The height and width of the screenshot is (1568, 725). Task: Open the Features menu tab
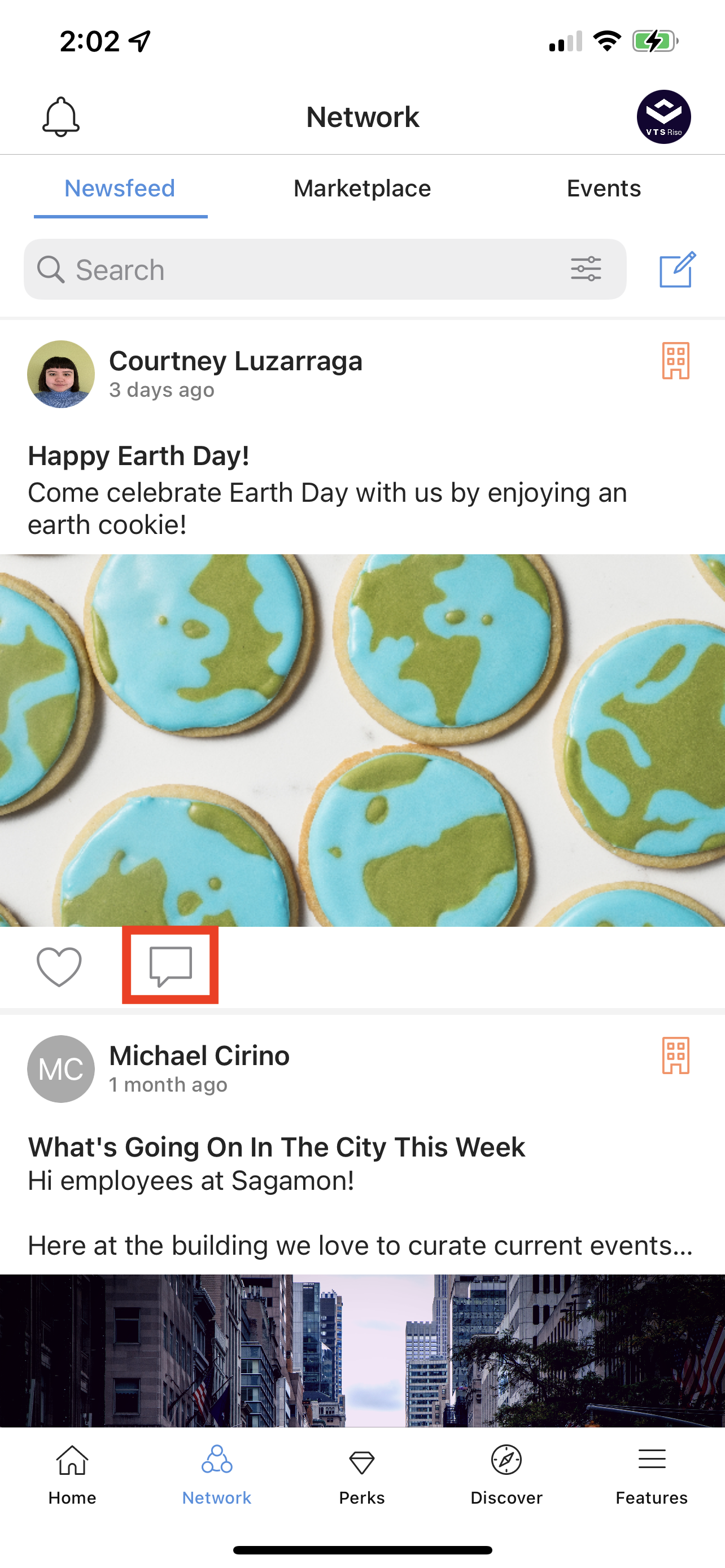coord(652,1474)
